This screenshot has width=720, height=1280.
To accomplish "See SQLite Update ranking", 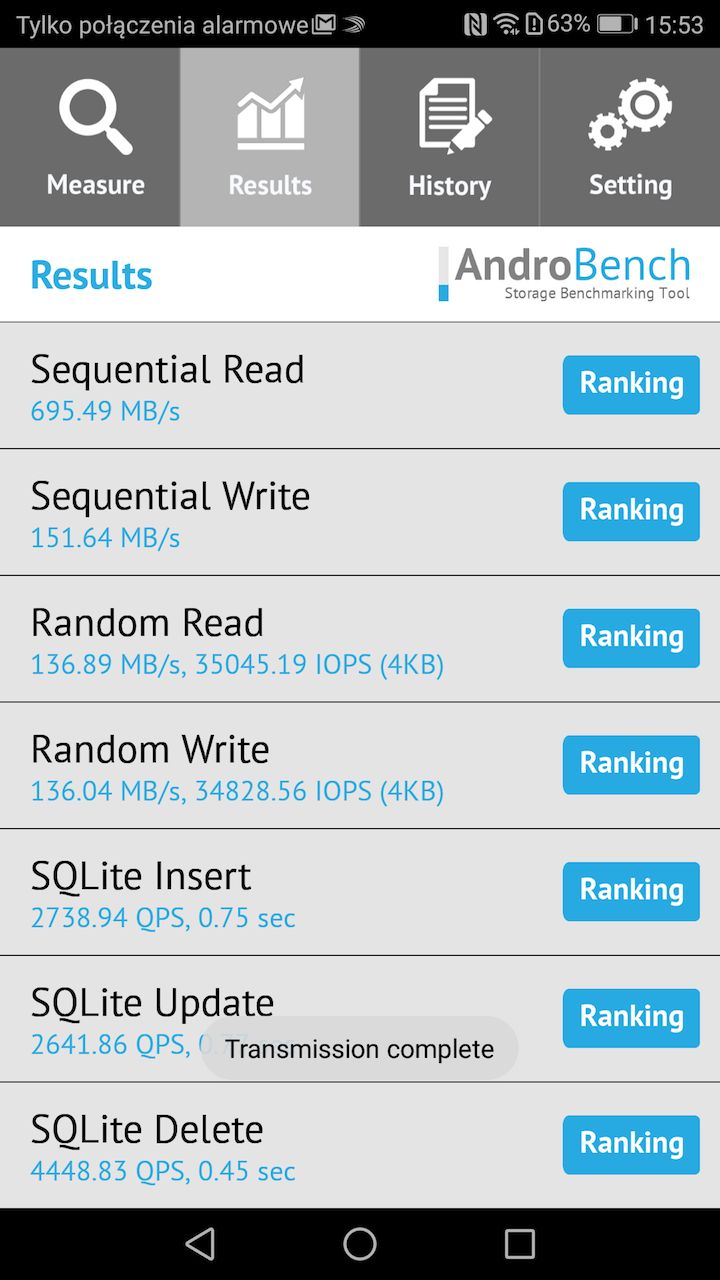I will coord(631,1018).
